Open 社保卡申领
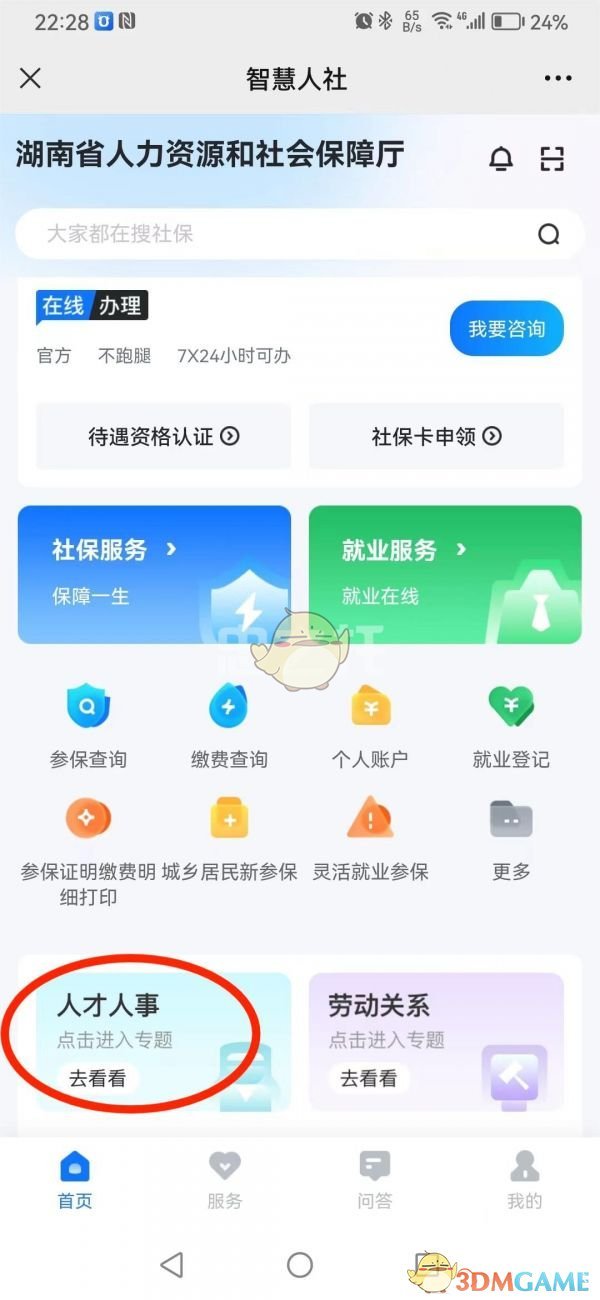This screenshot has width=600, height=1300. point(436,436)
